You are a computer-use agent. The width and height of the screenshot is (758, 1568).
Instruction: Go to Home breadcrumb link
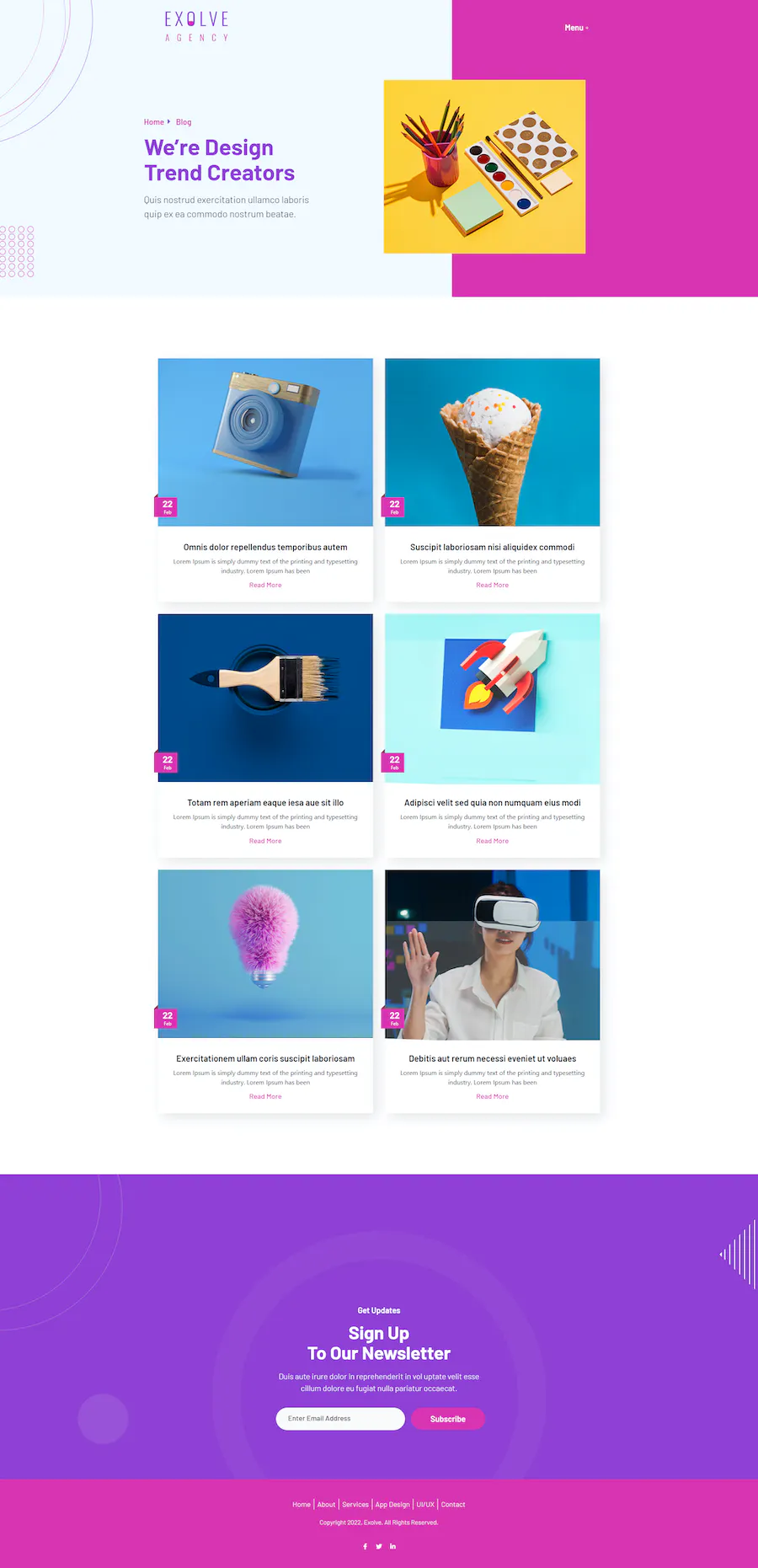click(x=153, y=122)
